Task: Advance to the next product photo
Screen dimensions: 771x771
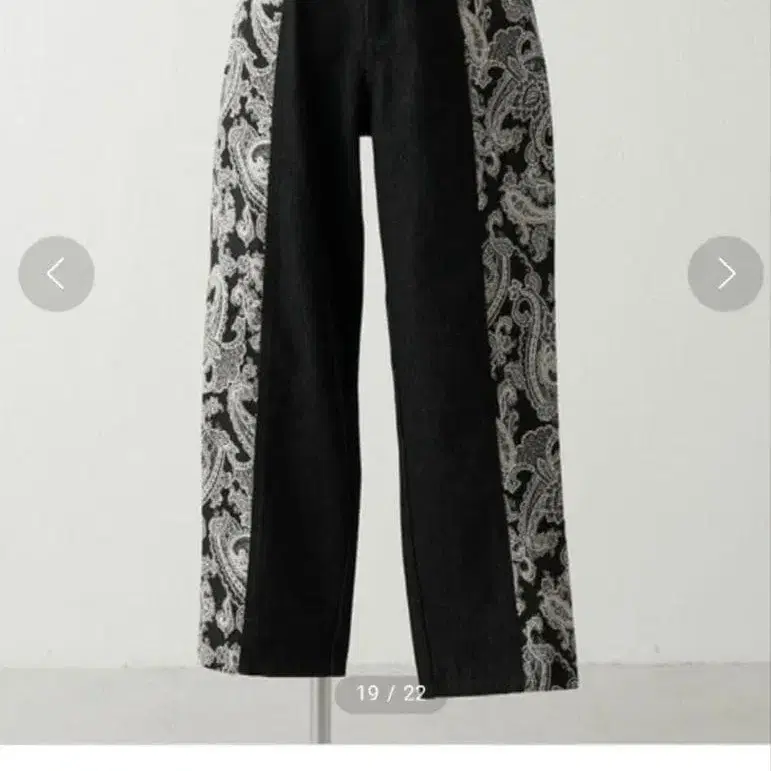Action: pos(725,274)
